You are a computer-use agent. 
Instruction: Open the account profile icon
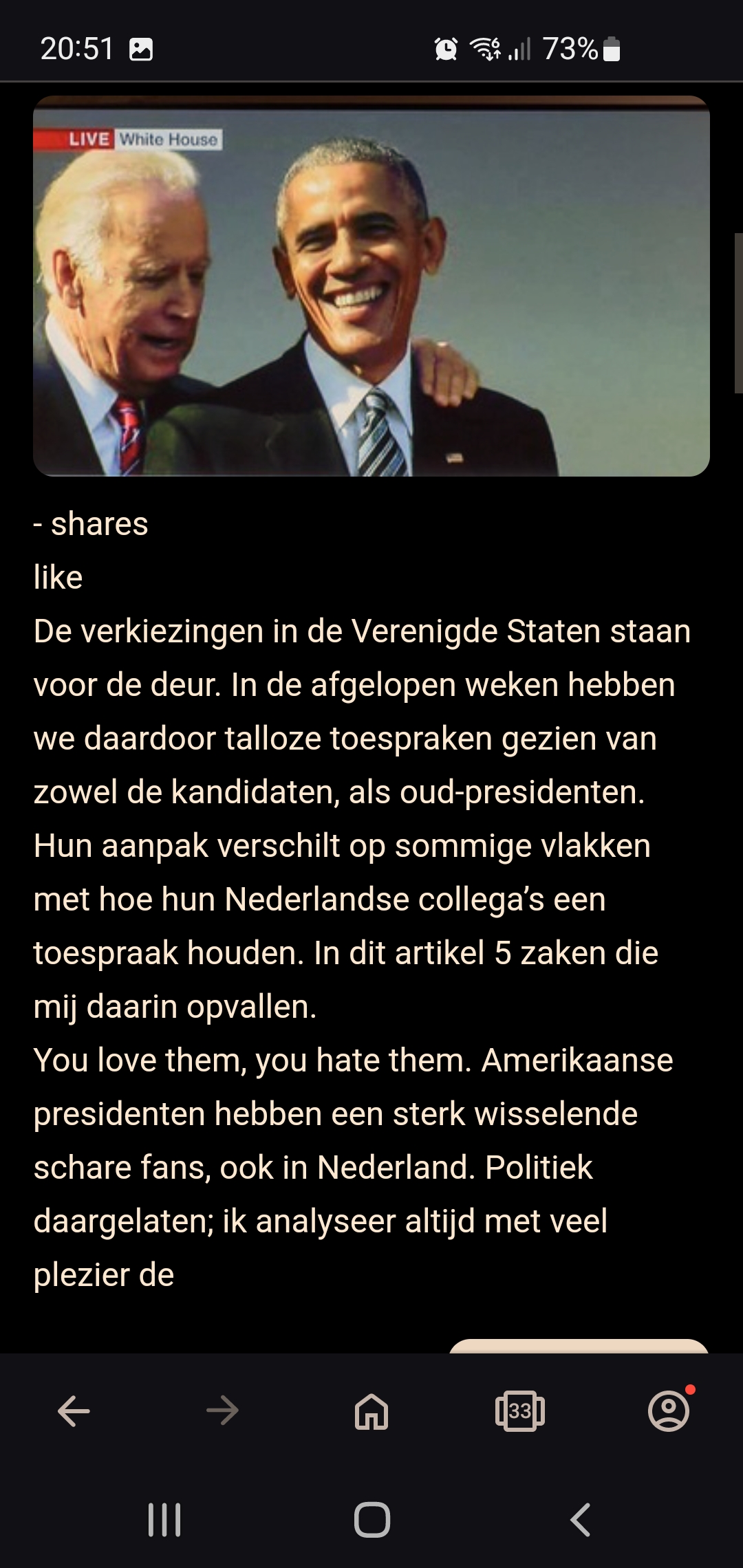[669, 1411]
